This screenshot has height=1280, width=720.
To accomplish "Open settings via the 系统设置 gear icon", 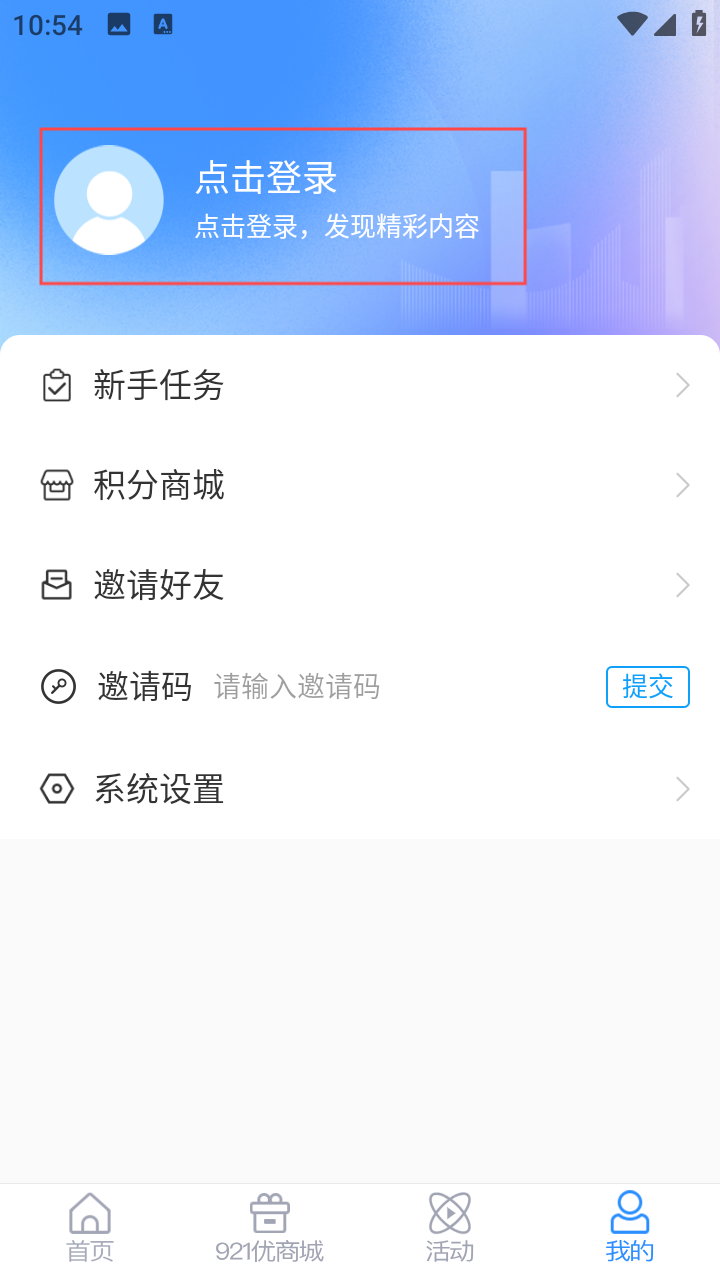I will 57,789.
